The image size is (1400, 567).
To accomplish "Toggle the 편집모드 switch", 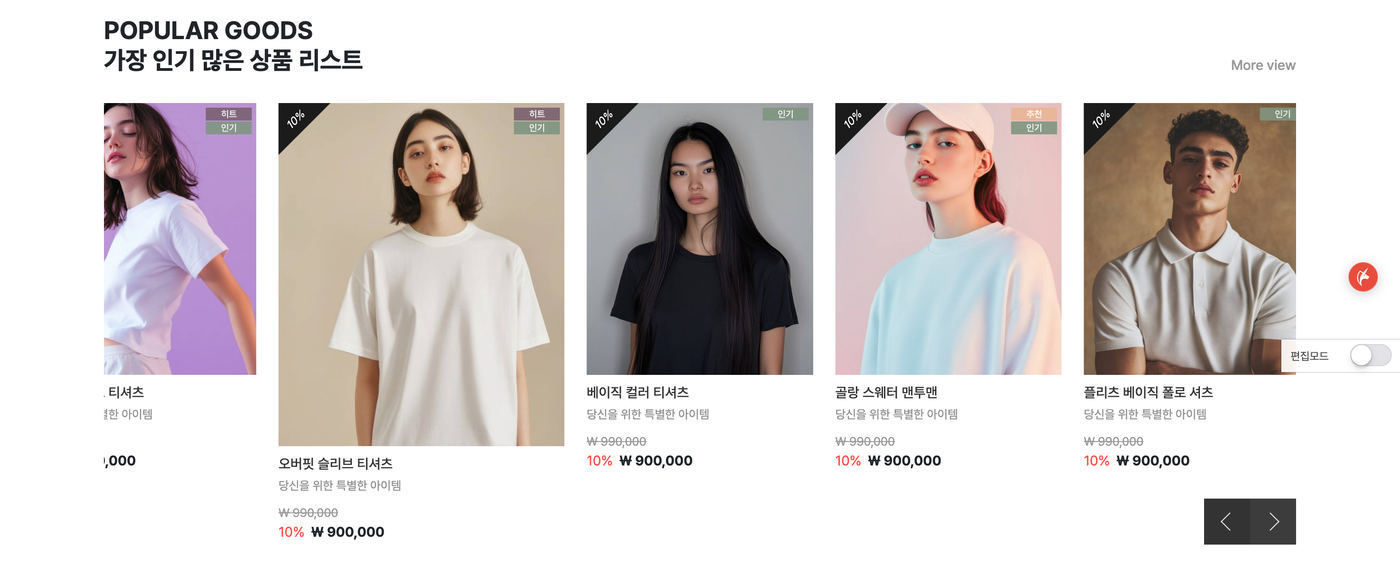I will [x=1369, y=355].
